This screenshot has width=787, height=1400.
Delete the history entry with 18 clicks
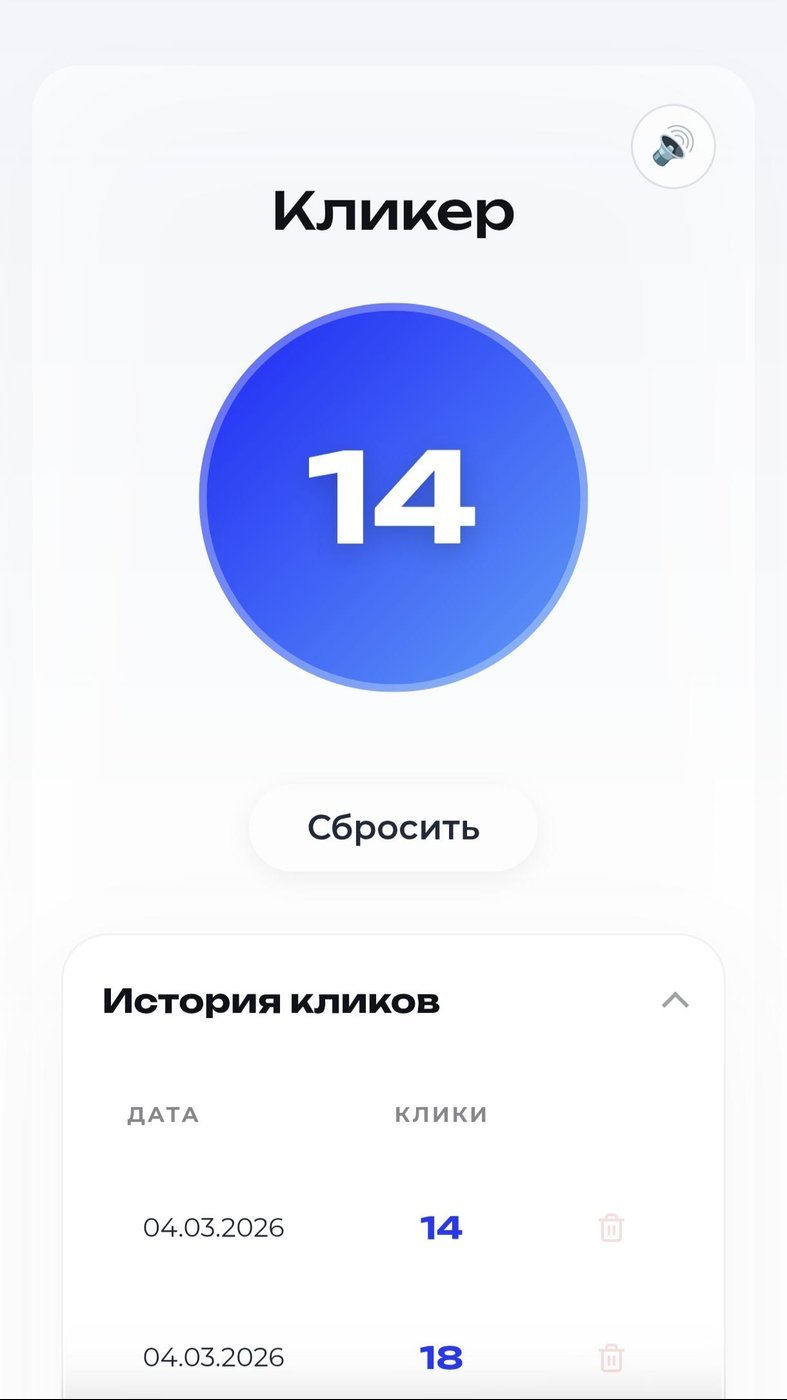pos(611,1357)
